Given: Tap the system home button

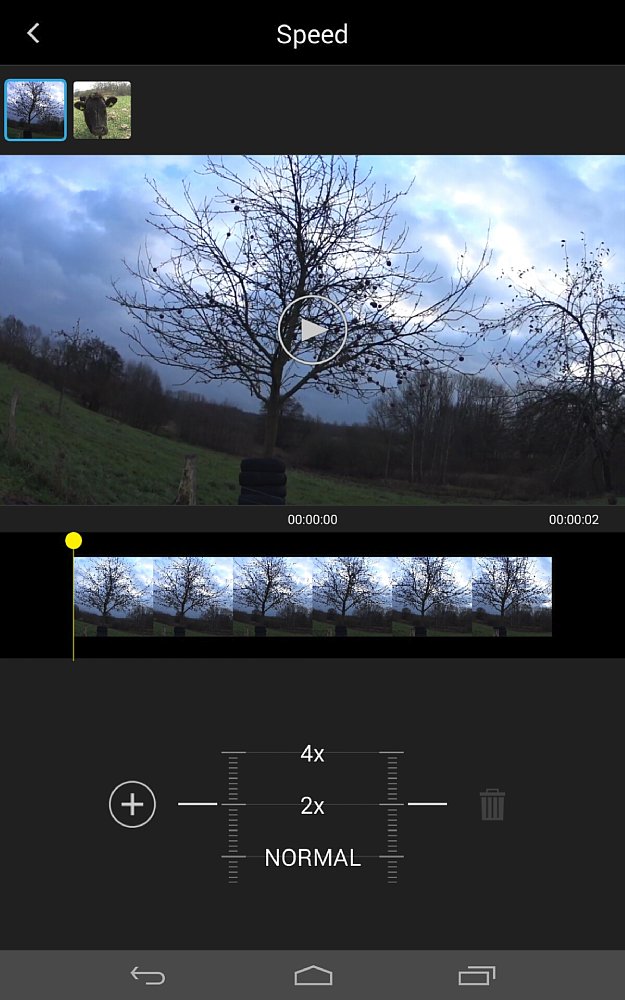Looking at the screenshot, I should 312,975.
